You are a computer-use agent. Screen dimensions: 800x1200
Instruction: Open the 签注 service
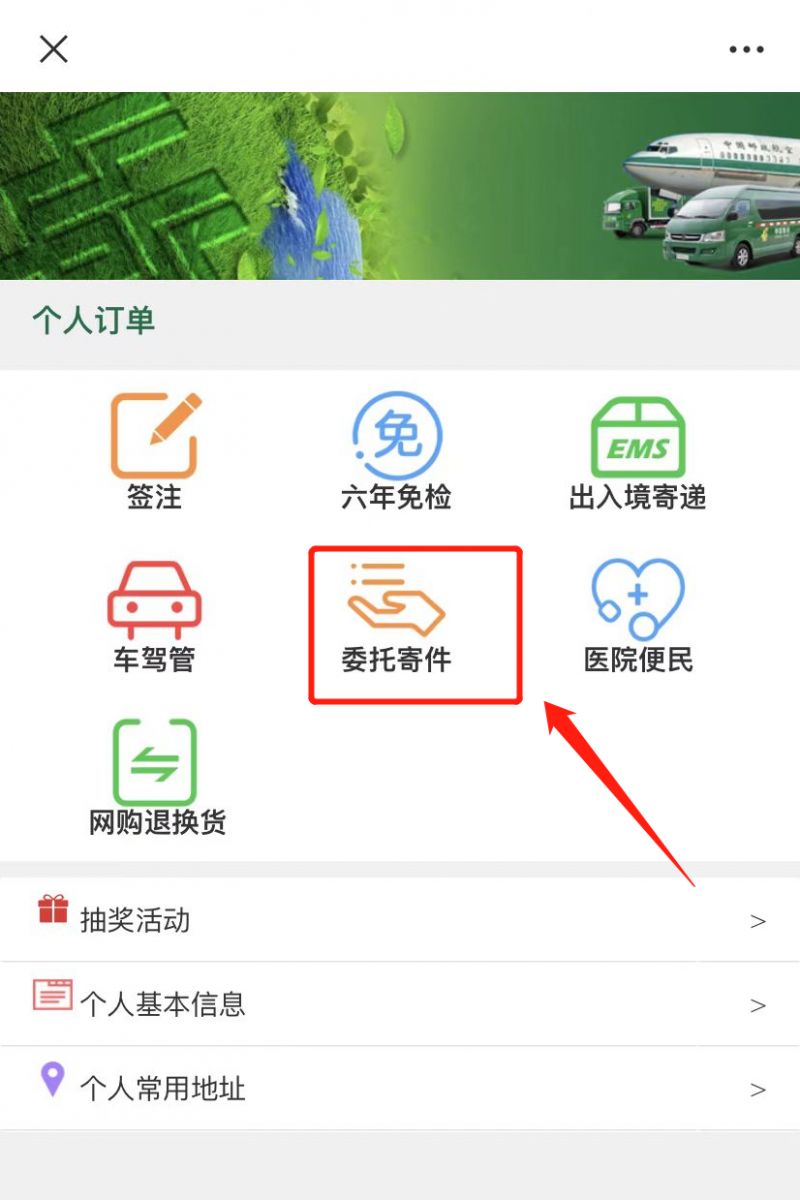[x=154, y=452]
